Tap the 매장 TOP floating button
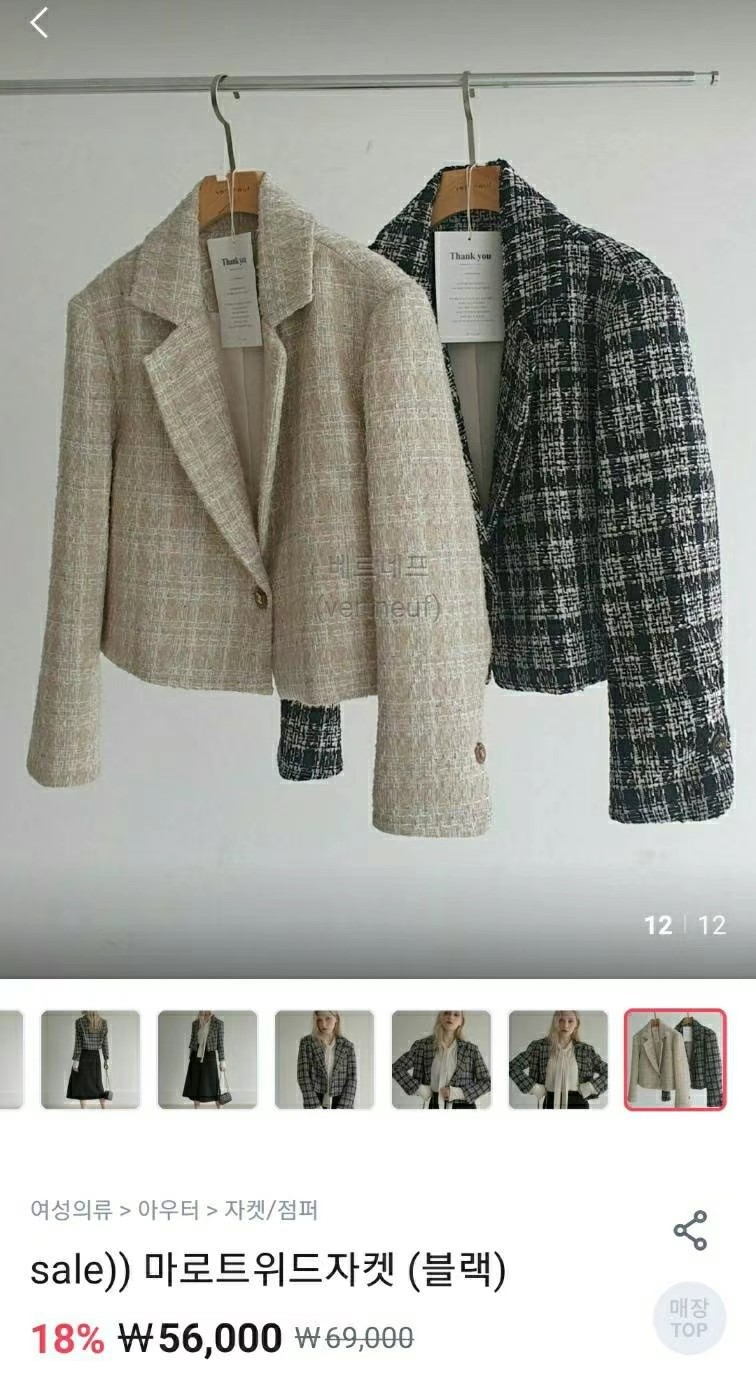 689,1318
